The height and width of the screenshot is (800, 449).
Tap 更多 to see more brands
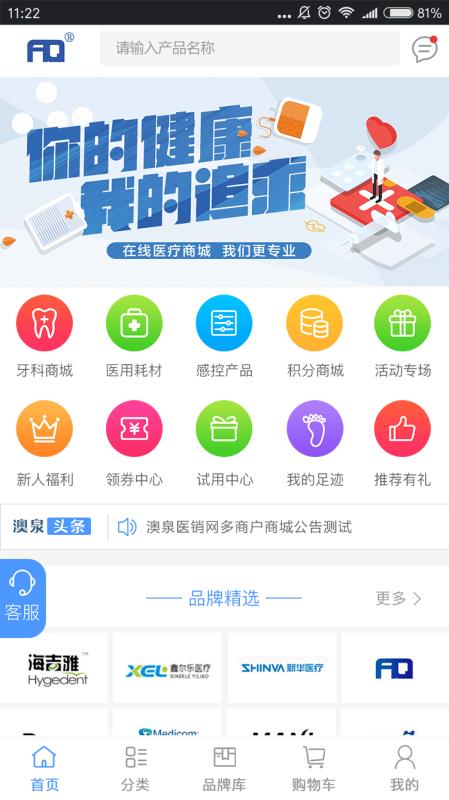[398, 598]
